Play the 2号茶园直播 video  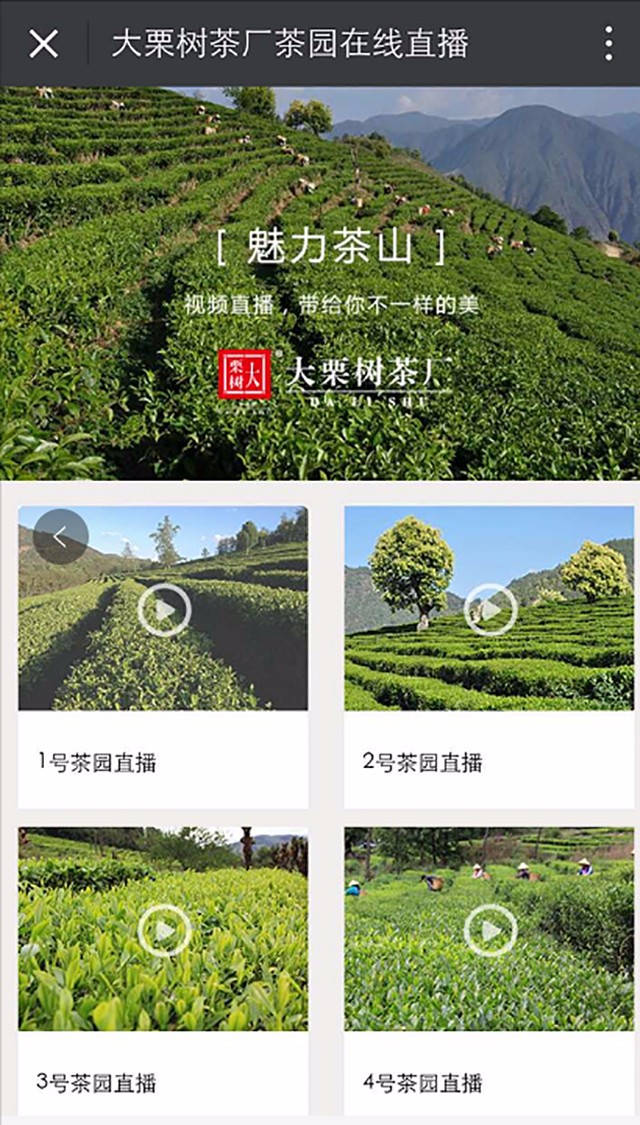pos(491,610)
